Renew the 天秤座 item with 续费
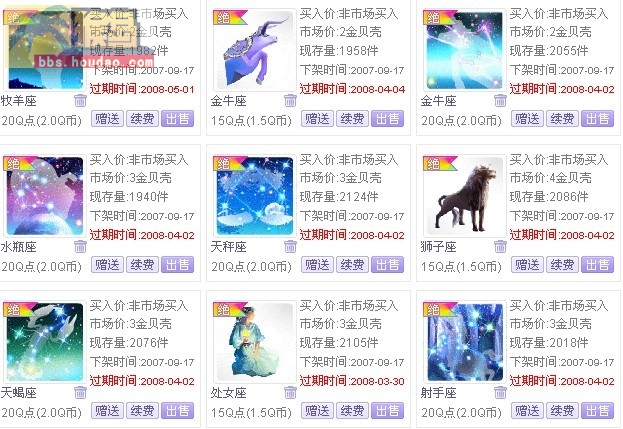The image size is (623, 429). (x=352, y=265)
